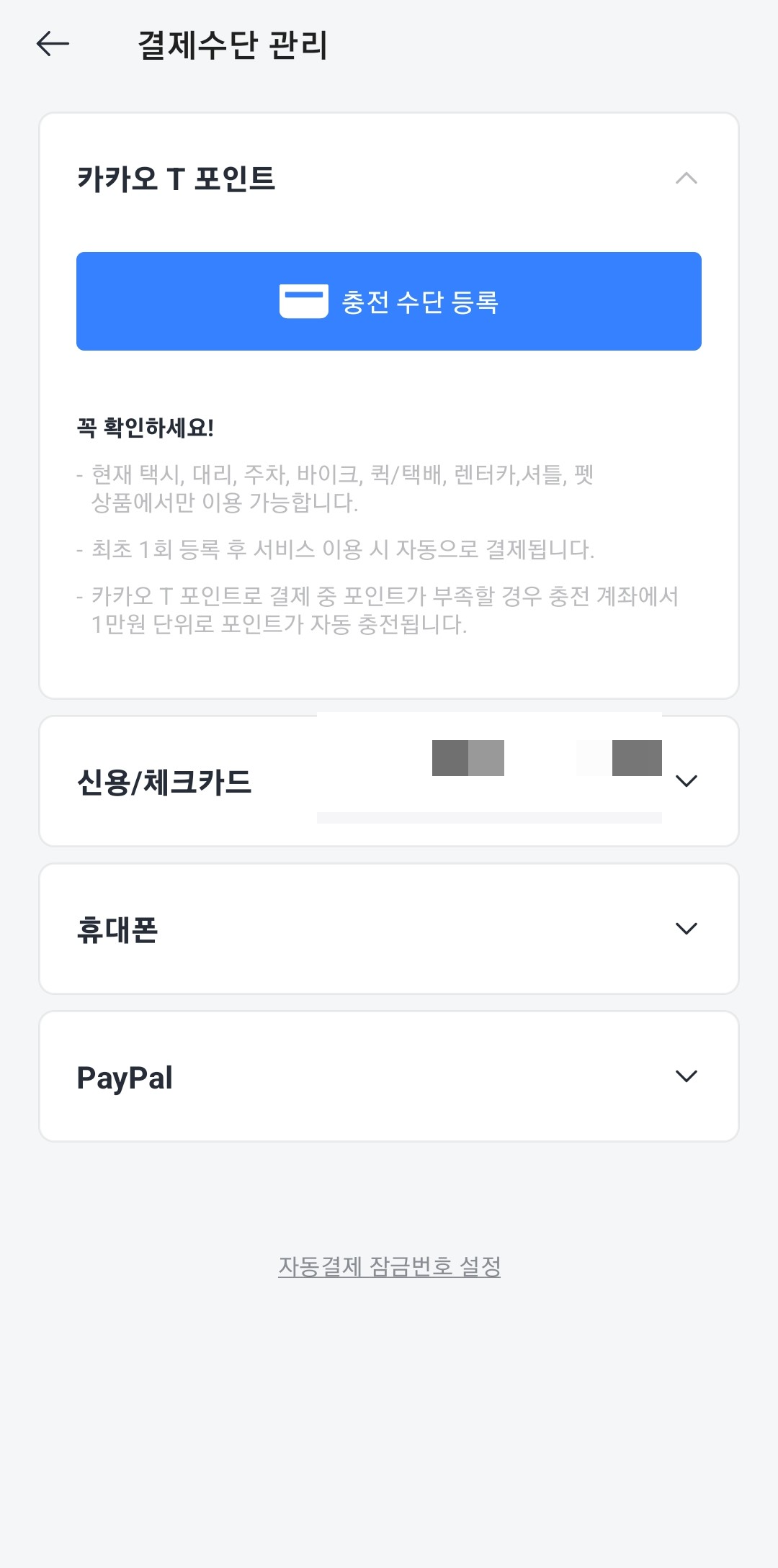Click the card icon inside the blue button

(x=304, y=302)
